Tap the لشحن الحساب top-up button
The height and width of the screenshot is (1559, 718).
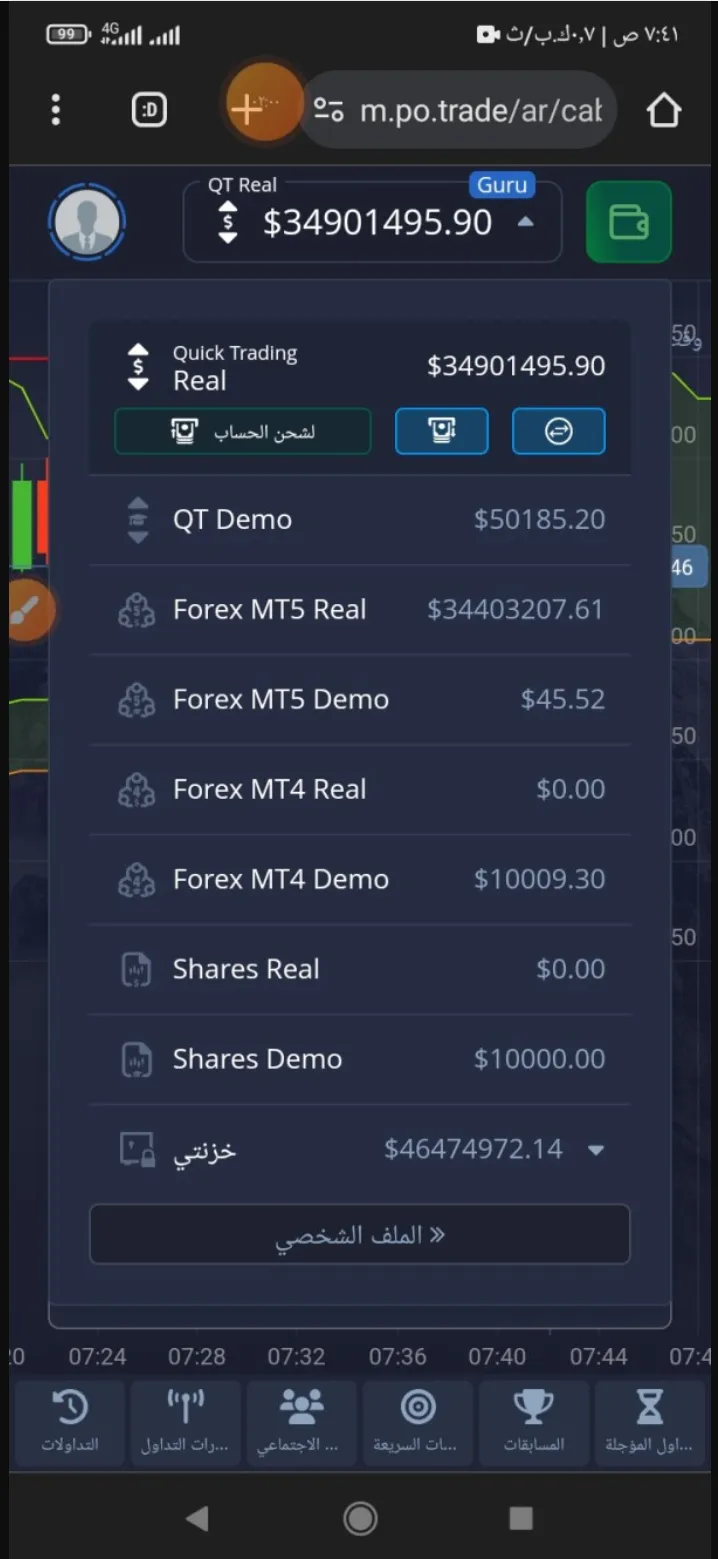click(x=243, y=432)
